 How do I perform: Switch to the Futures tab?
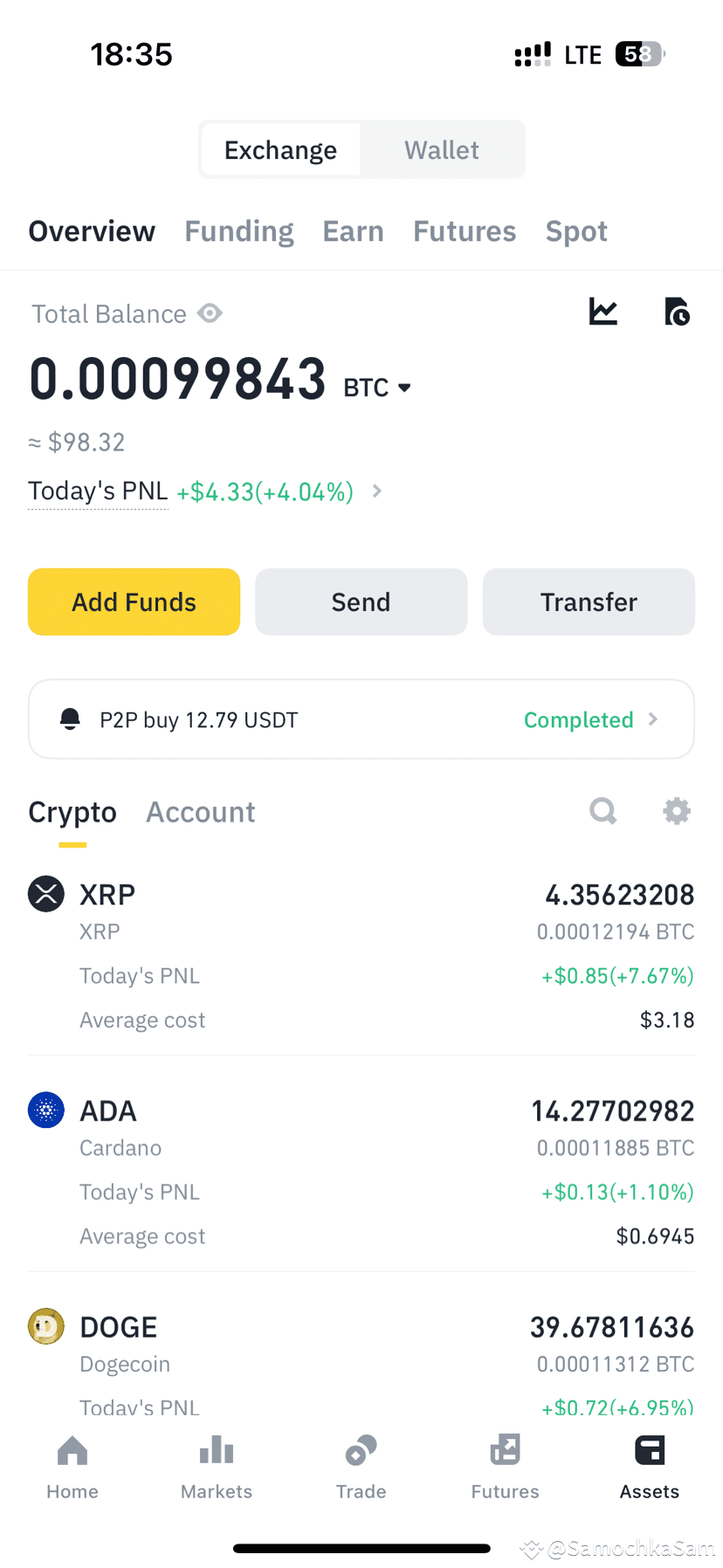click(x=465, y=230)
